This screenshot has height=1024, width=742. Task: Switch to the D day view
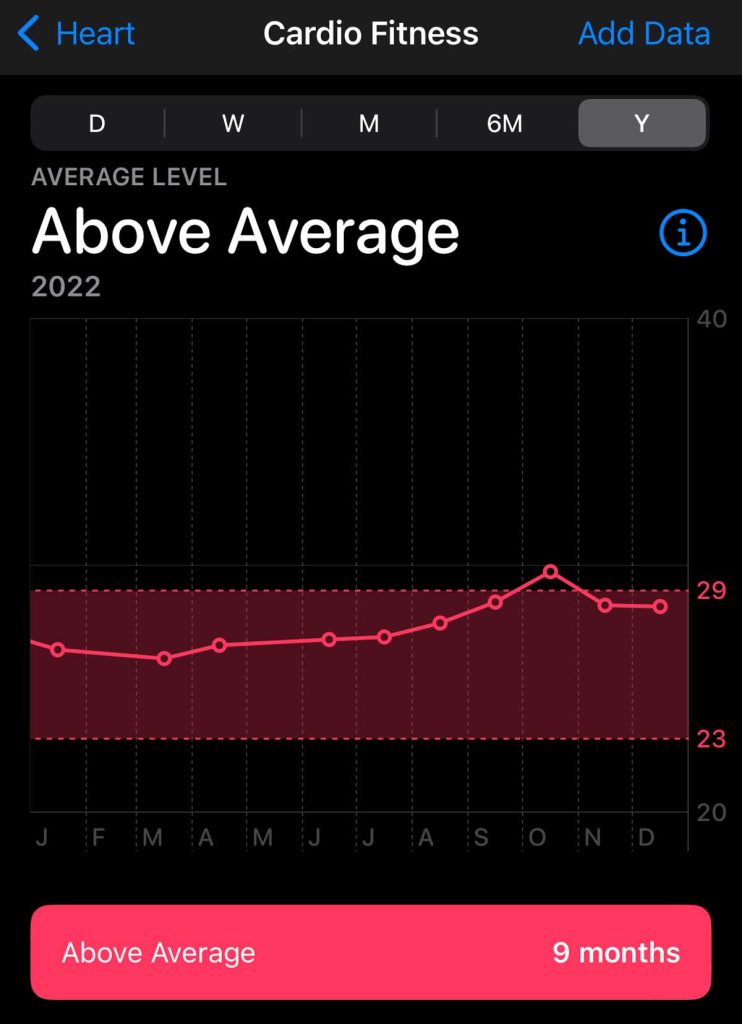pyautogui.click(x=97, y=124)
